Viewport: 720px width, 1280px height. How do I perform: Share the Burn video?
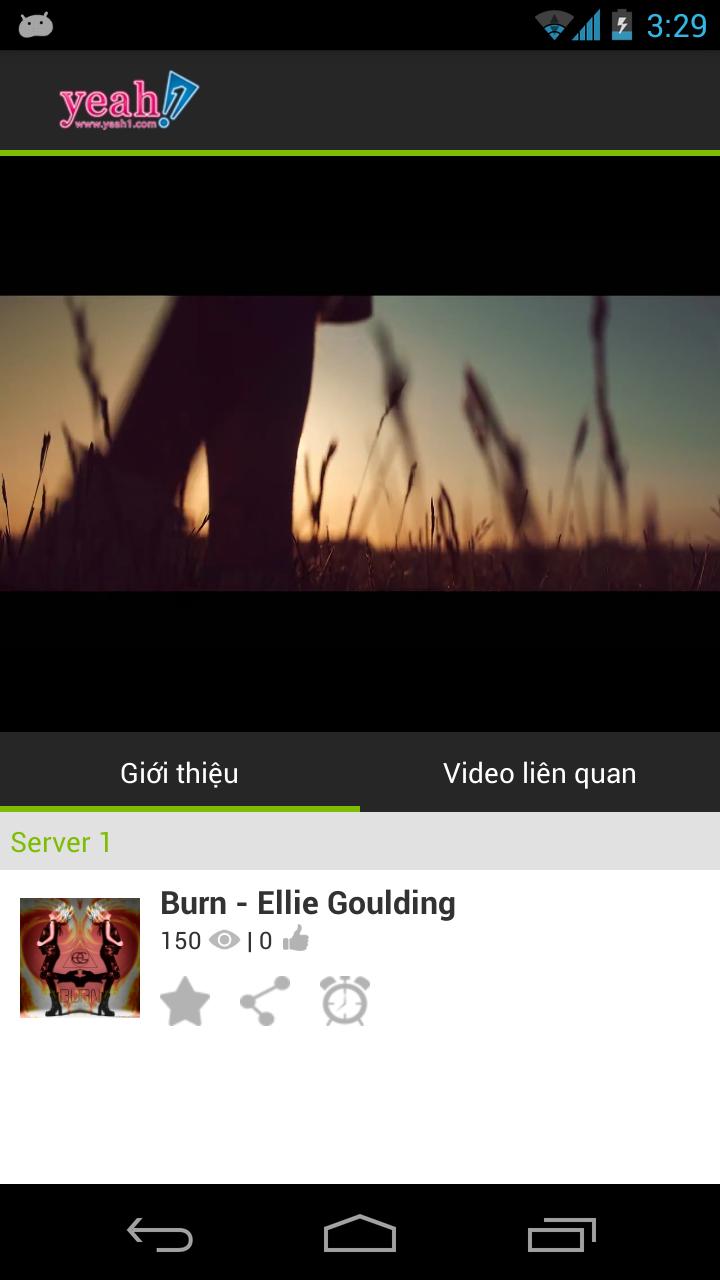(265, 1001)
